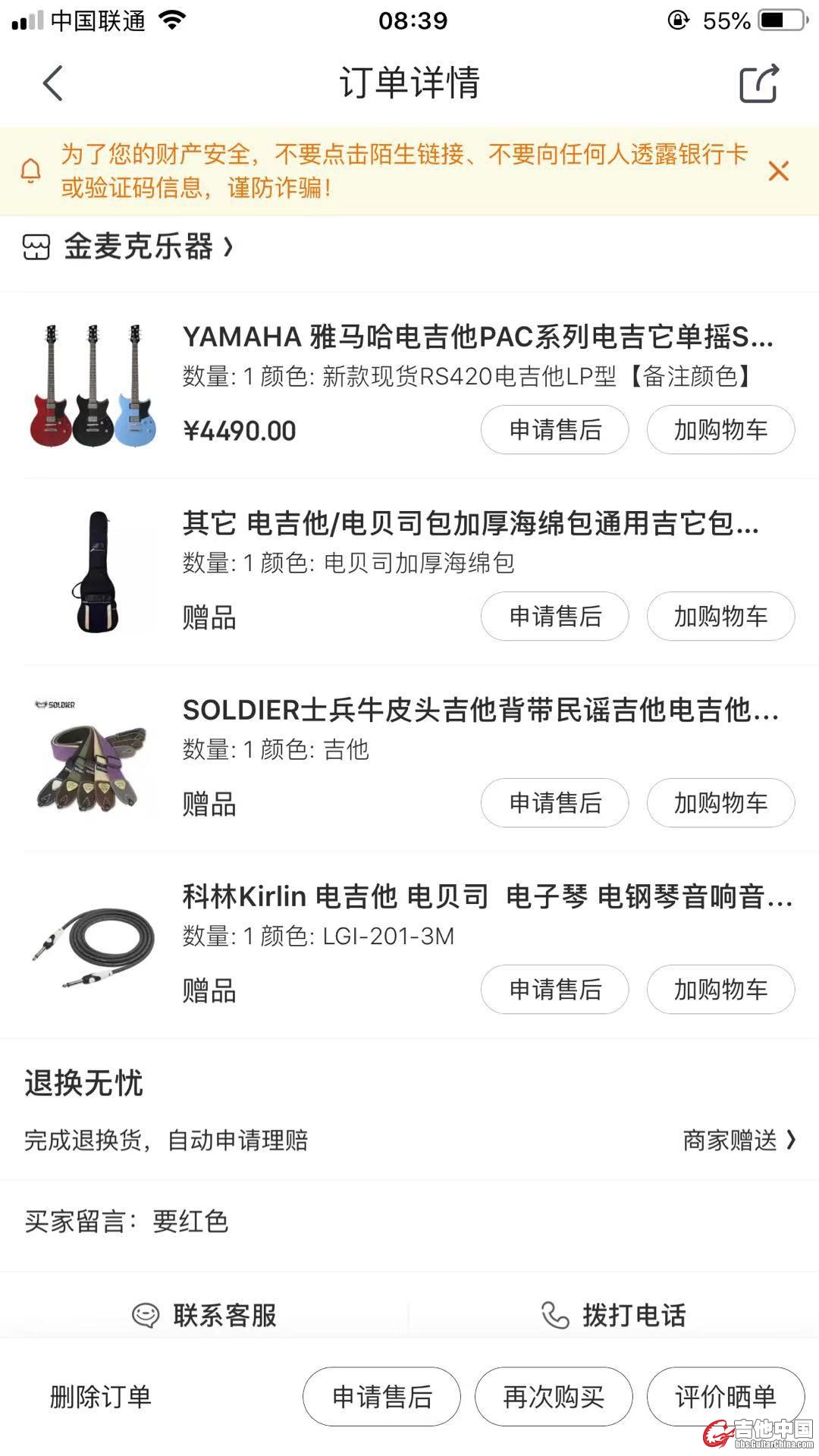Viewport: 819px width, 1456px height.
Task: Buy again with 再次购买
Action: point(554,1397)
